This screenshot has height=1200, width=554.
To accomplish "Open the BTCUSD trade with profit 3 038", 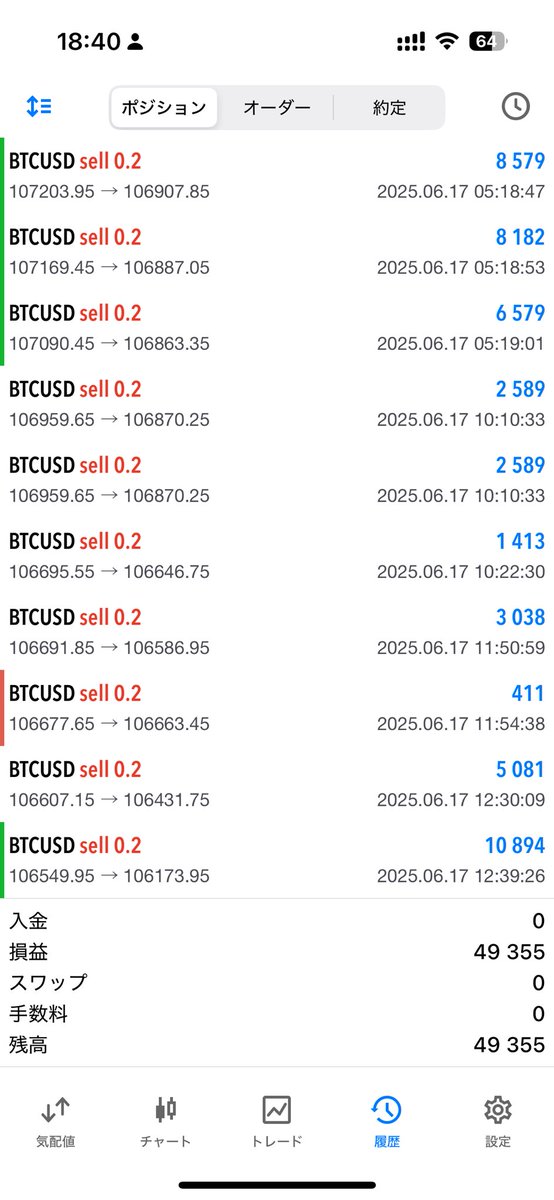I will pyautogui.click(x=277, y=631).
